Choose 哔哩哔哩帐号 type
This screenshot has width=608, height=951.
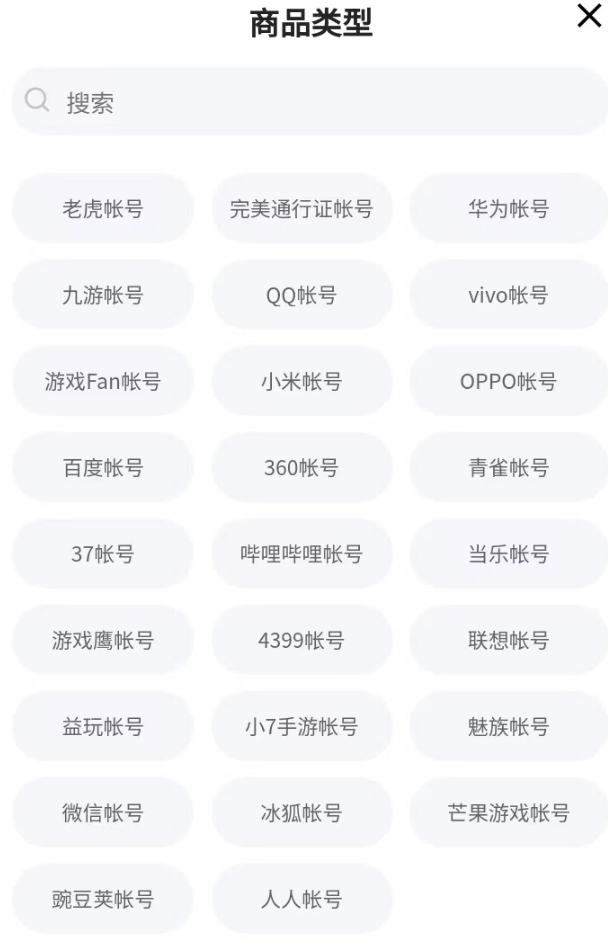click(x=301, y=554)
